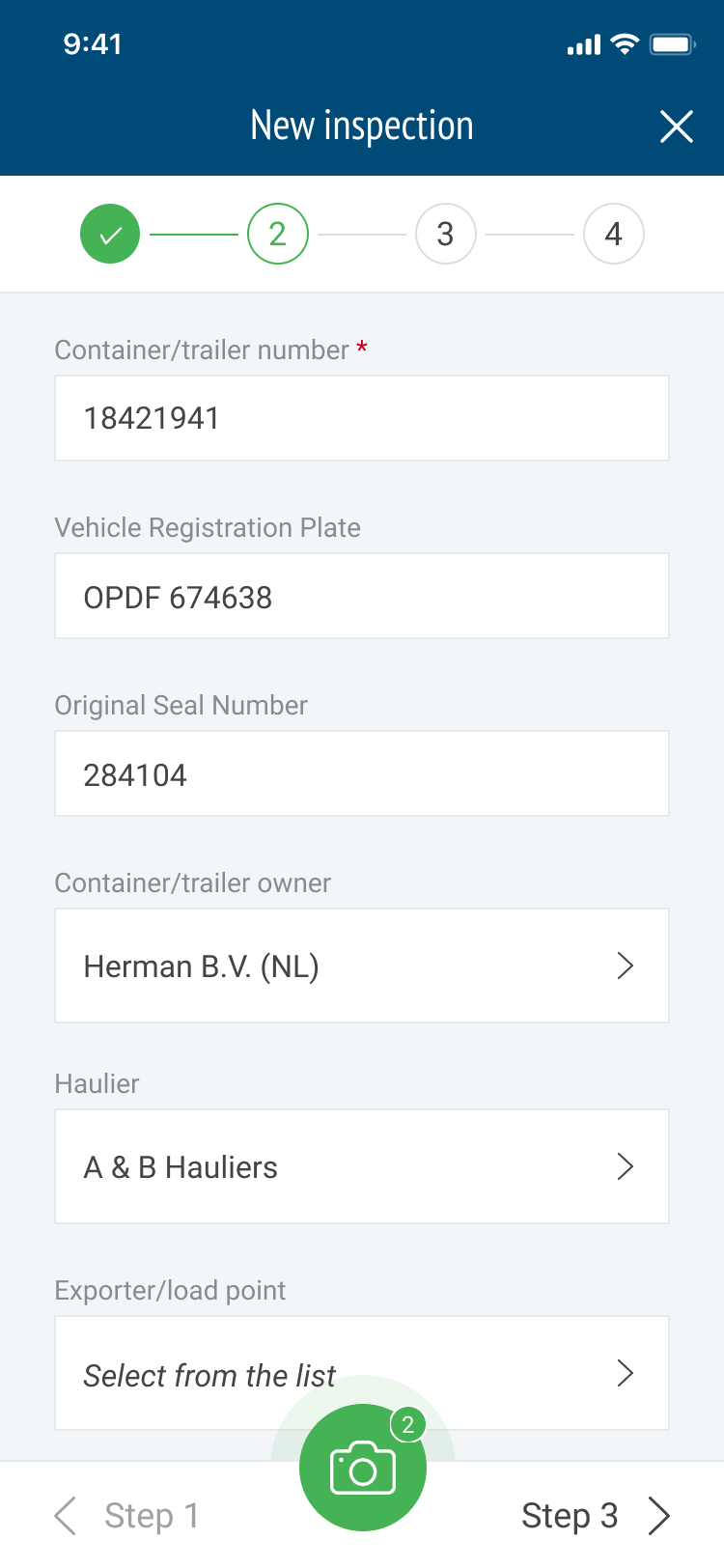Viewport: 724px width, 1568px height.
Task: Change the haulier A & B Hauliers
Action: point(362,1166)
